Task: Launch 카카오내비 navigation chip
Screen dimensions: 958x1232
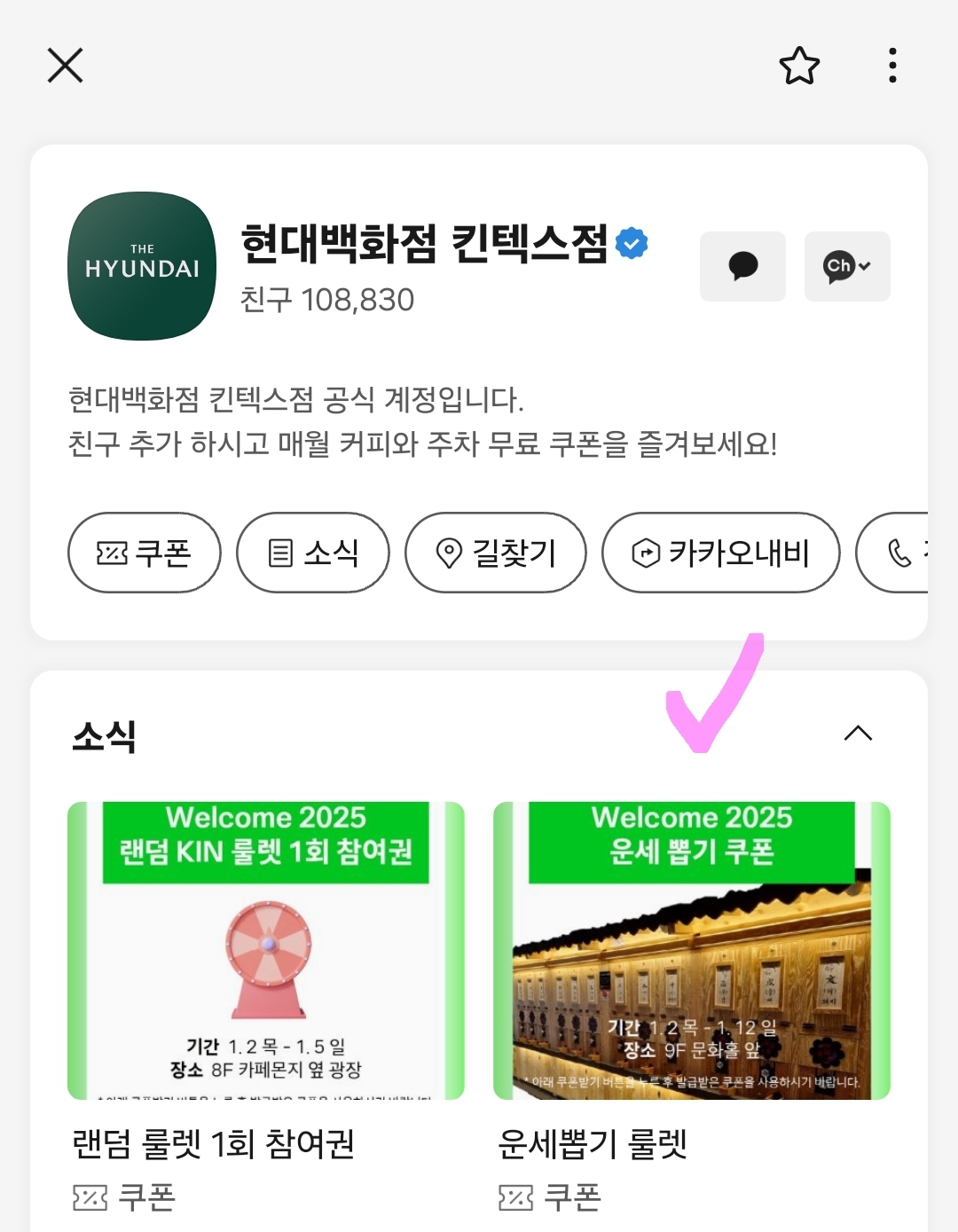Action: click(720, 553)
